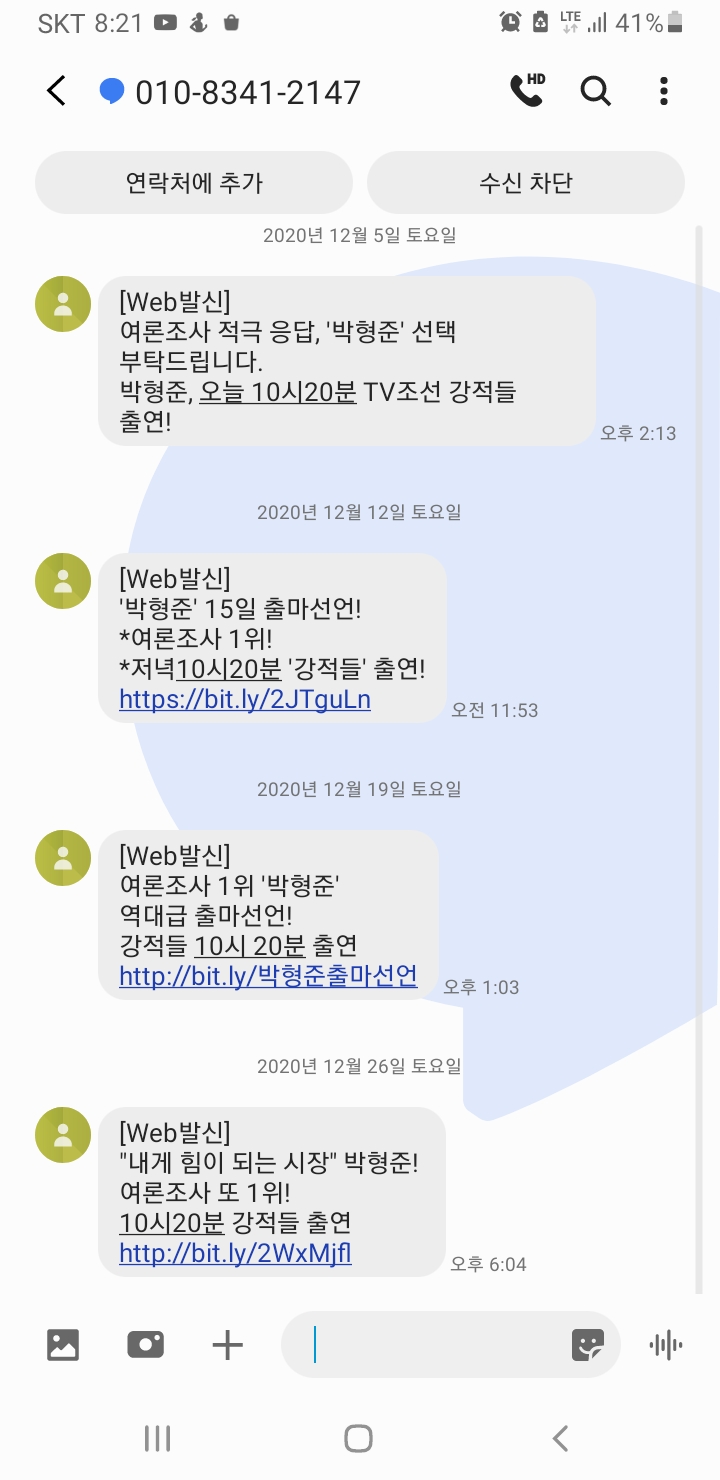Go back from the 010-8341-2147 conversation
The image size is (720, 1480).
(x=56, y=92)
